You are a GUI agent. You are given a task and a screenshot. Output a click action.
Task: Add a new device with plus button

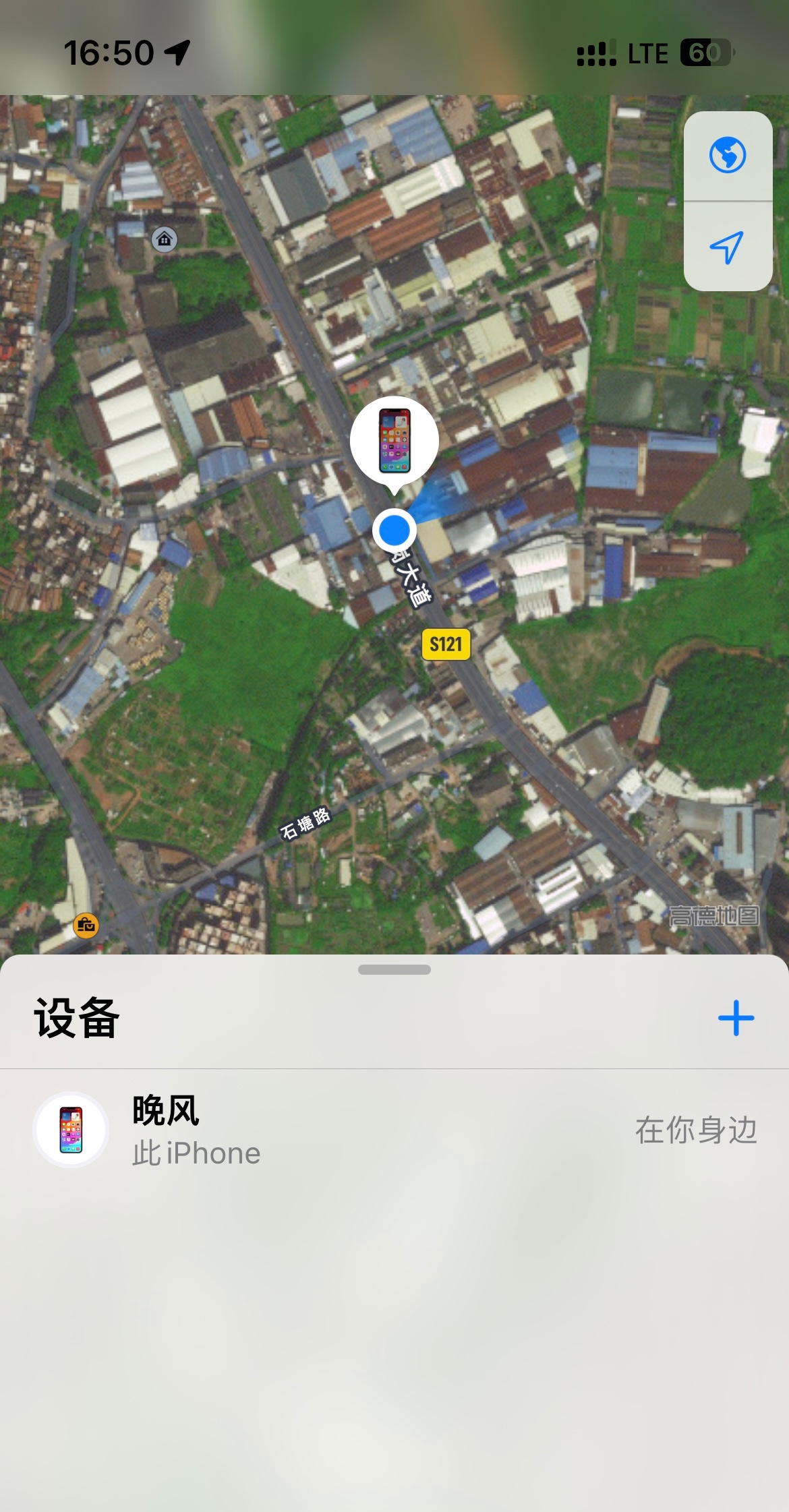(736, 1018)
